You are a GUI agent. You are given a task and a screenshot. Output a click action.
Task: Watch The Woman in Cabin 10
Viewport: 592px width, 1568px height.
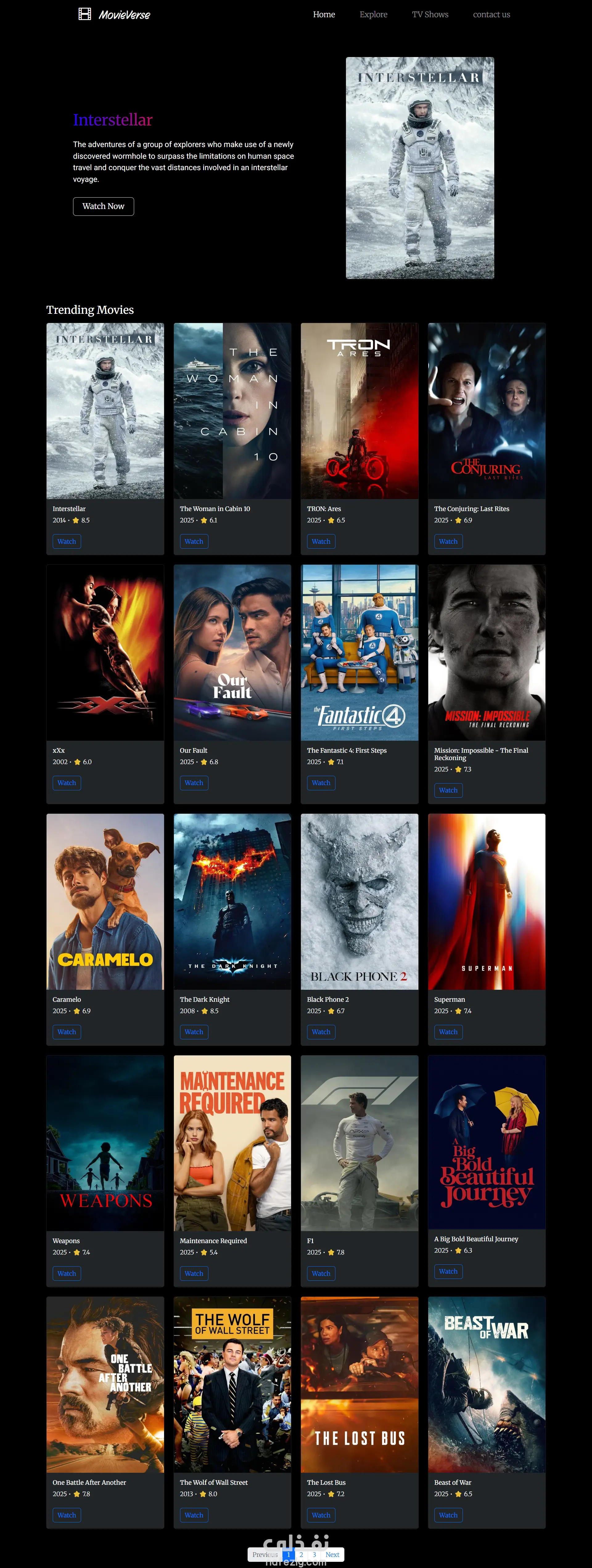(194, 541)
